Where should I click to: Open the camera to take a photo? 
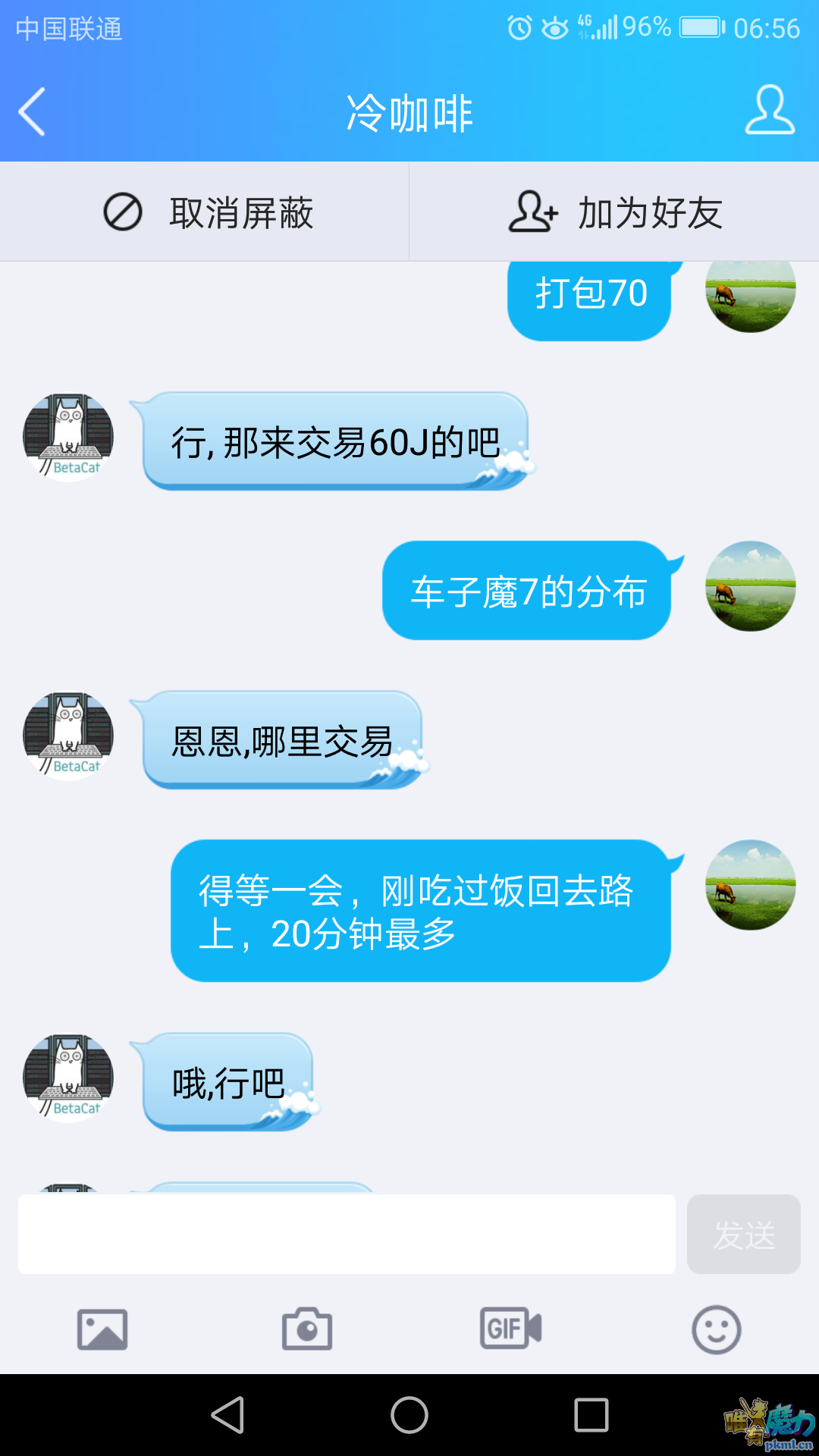tap(307, 1329)
